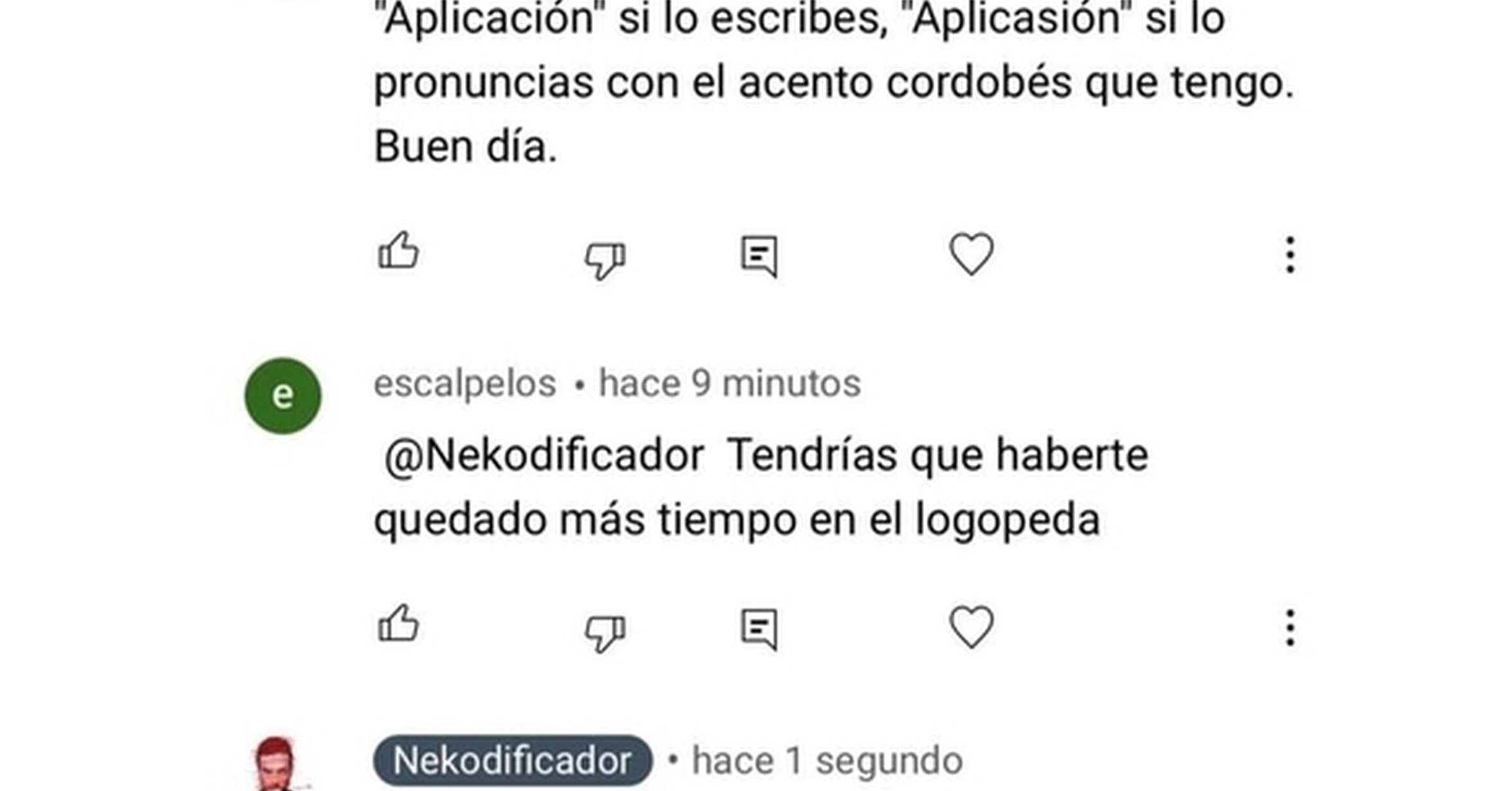Open the escalpelos profile avatar
Viewport: 1512px width, 791px height.
283,395
